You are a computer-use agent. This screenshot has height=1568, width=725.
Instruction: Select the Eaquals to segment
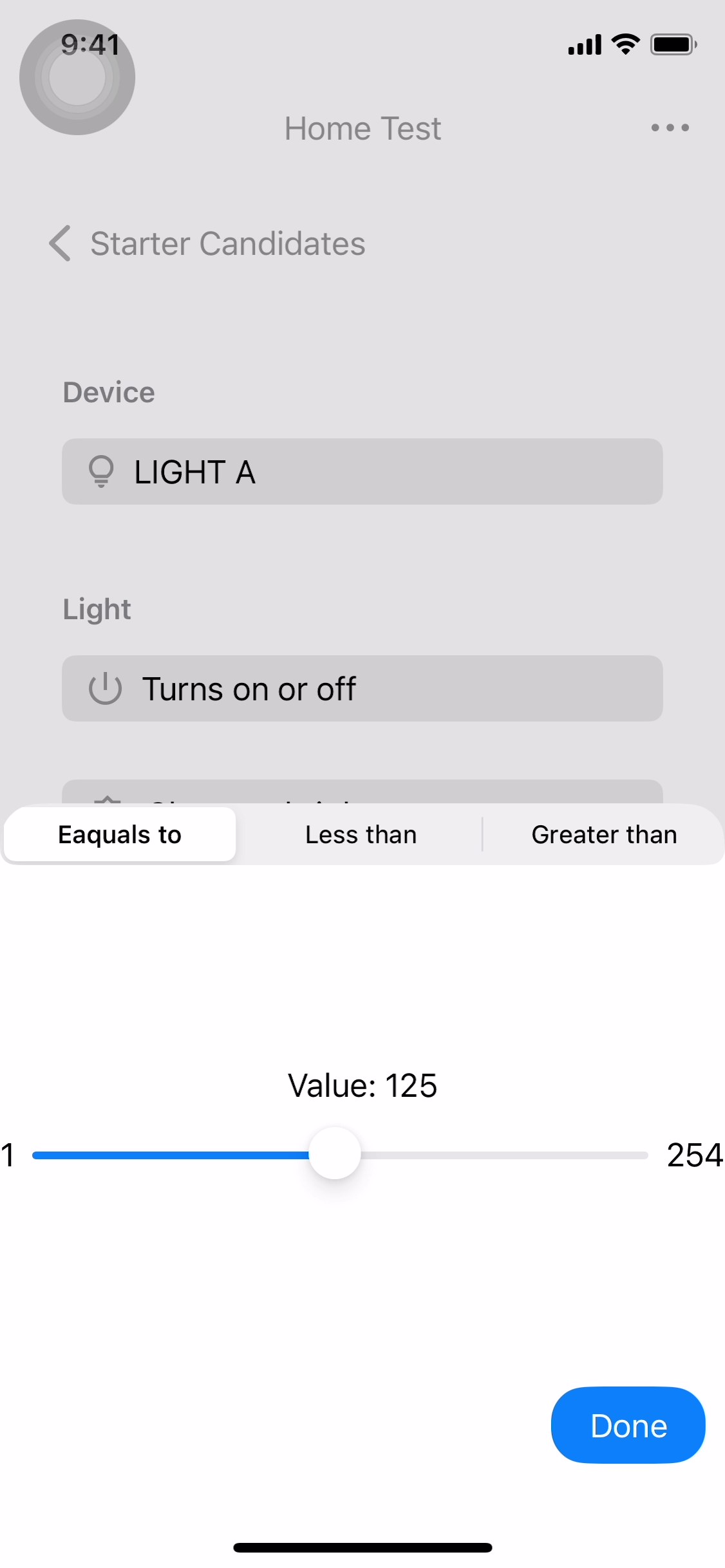point(120,834)
